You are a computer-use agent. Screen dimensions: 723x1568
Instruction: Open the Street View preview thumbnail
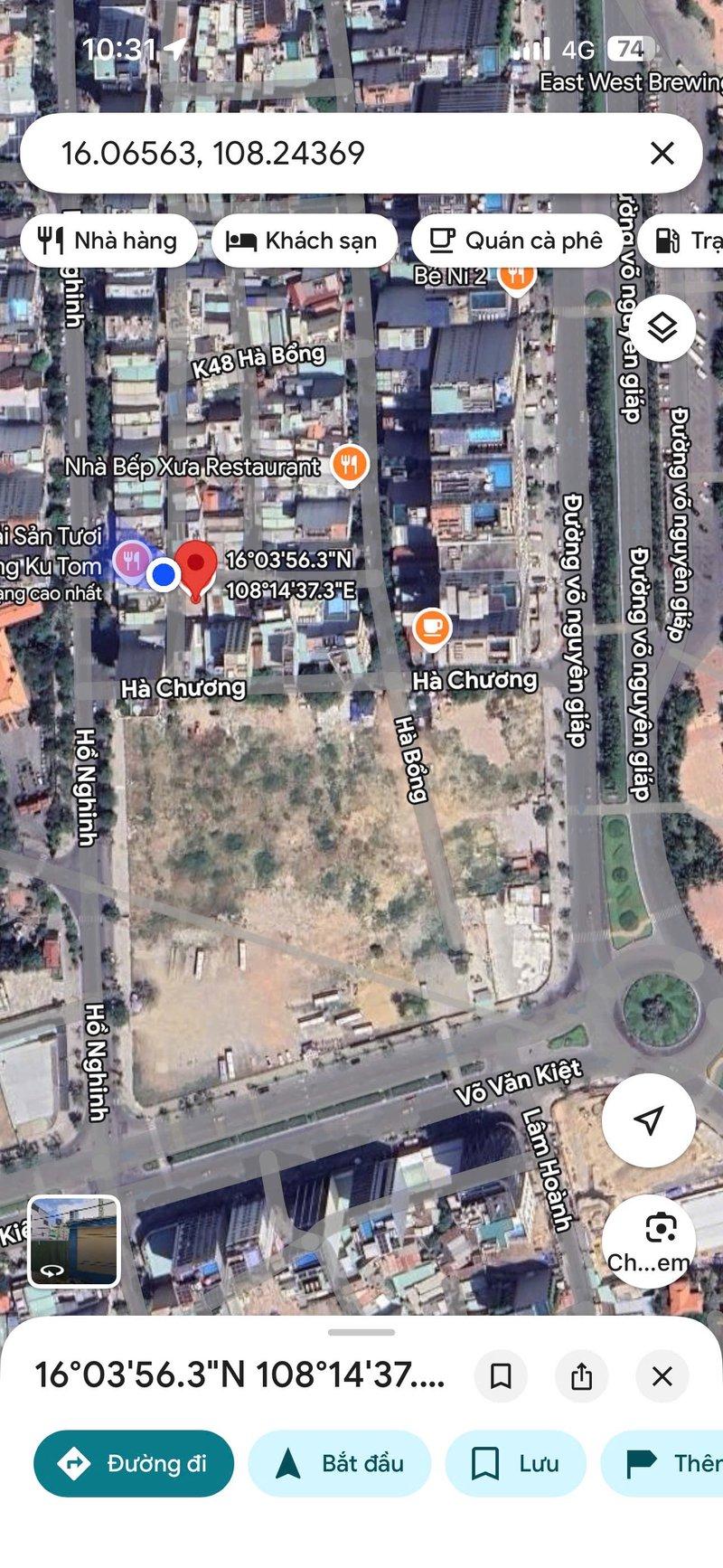(x=76, y=1241)
